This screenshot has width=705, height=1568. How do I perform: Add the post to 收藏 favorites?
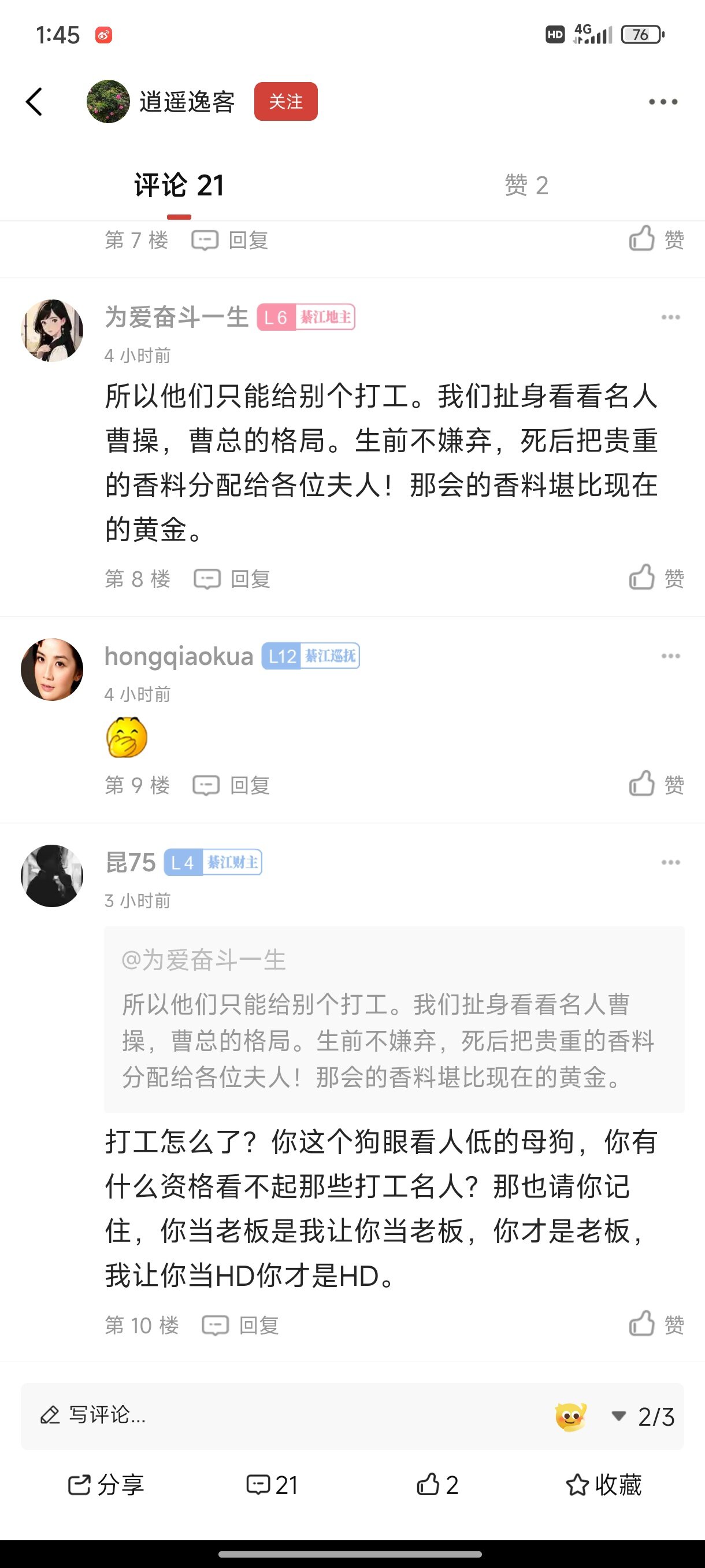pyautogui.click(x=603, y=1485)
